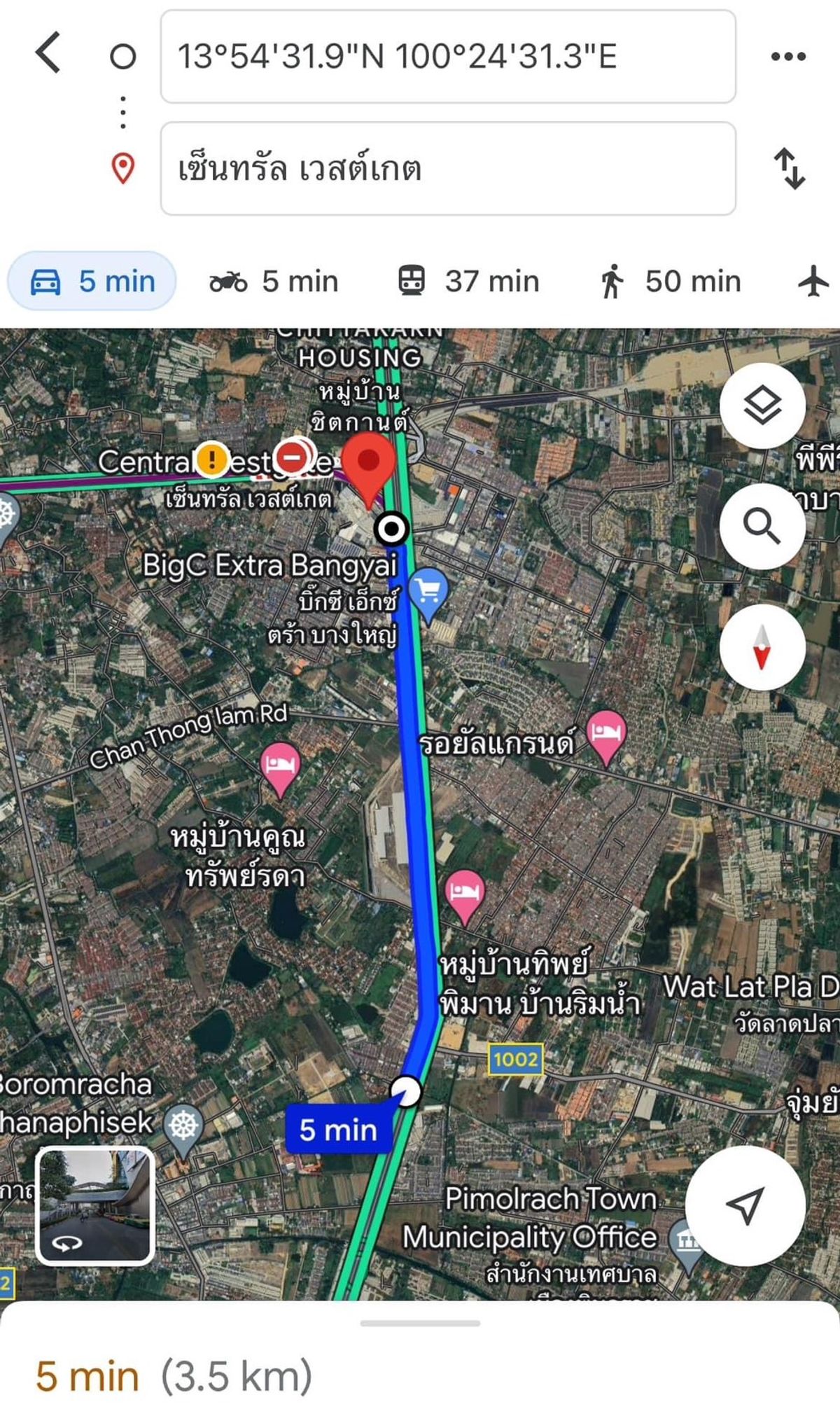
Task: Switch to the 37 min transit mode
Action: [468, 282]
